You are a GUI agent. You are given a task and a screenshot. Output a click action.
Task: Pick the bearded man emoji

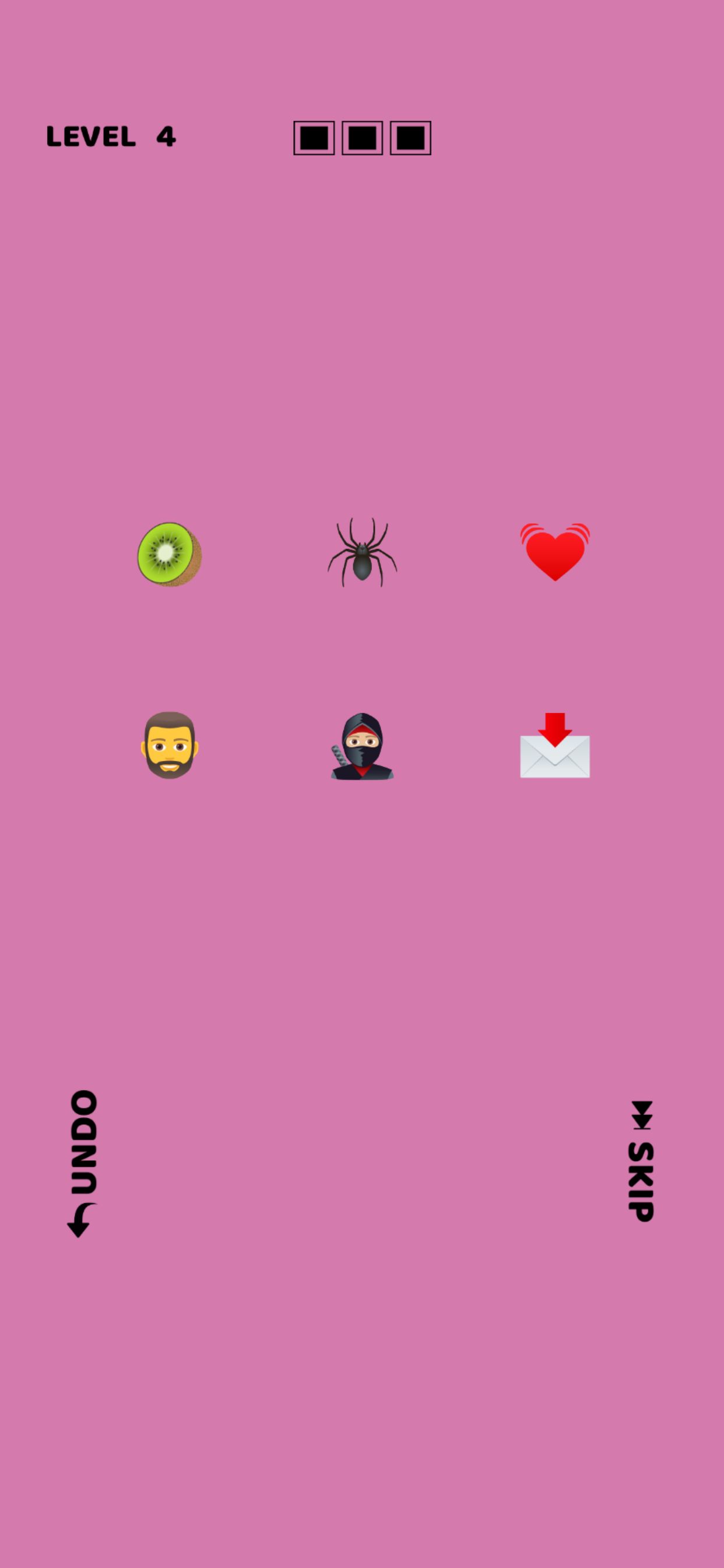click(169, 745)
